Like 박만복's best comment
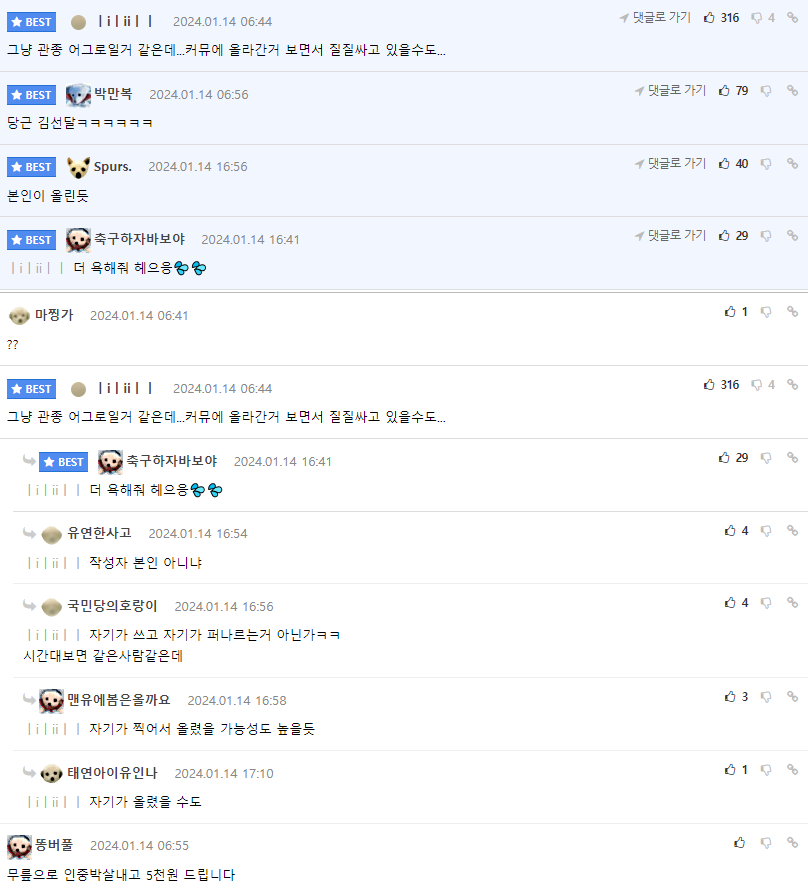The width and height of the screenshot is (808, 895). pos(725,91)
